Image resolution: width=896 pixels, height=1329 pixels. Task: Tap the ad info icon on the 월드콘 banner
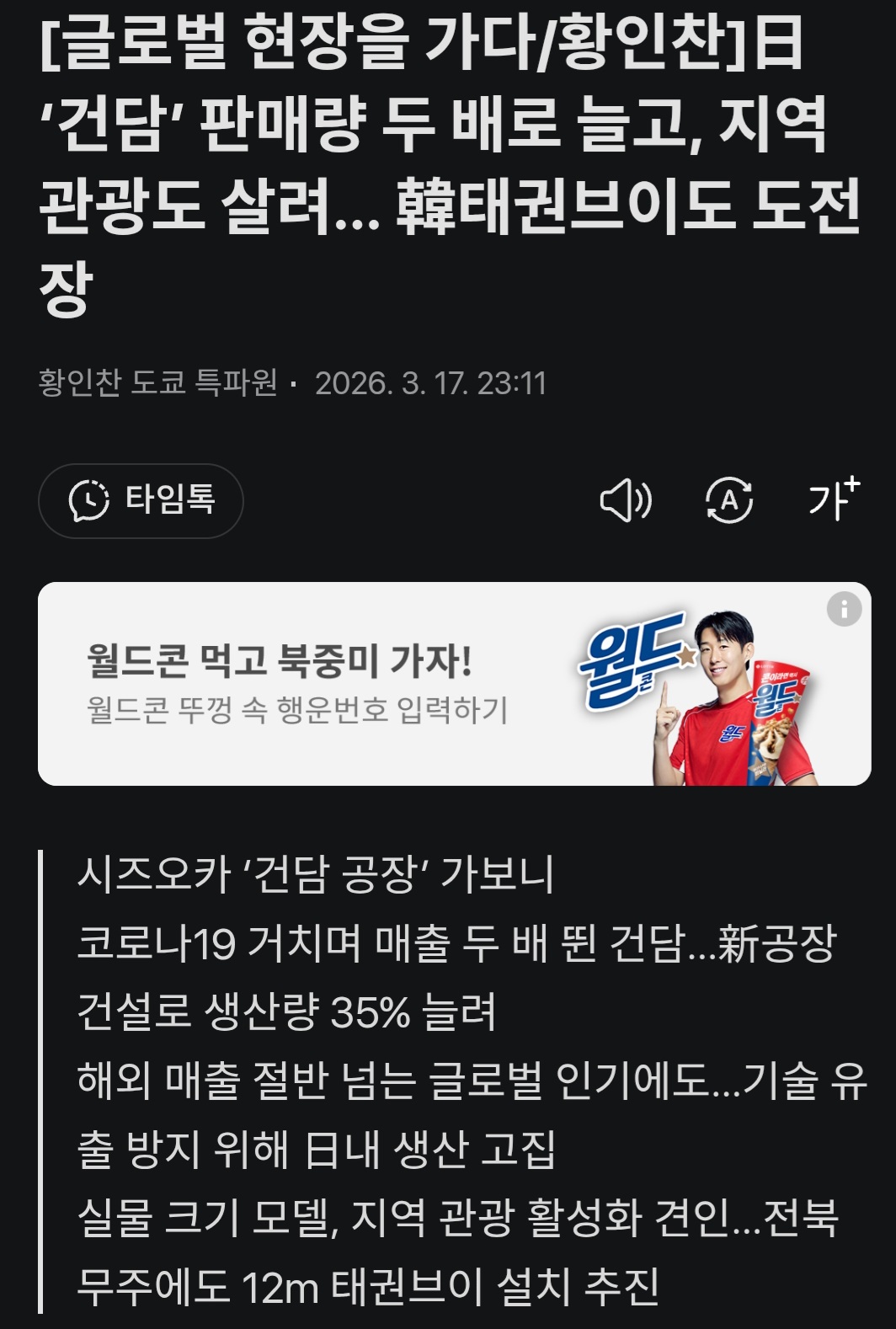coord(844,608)
